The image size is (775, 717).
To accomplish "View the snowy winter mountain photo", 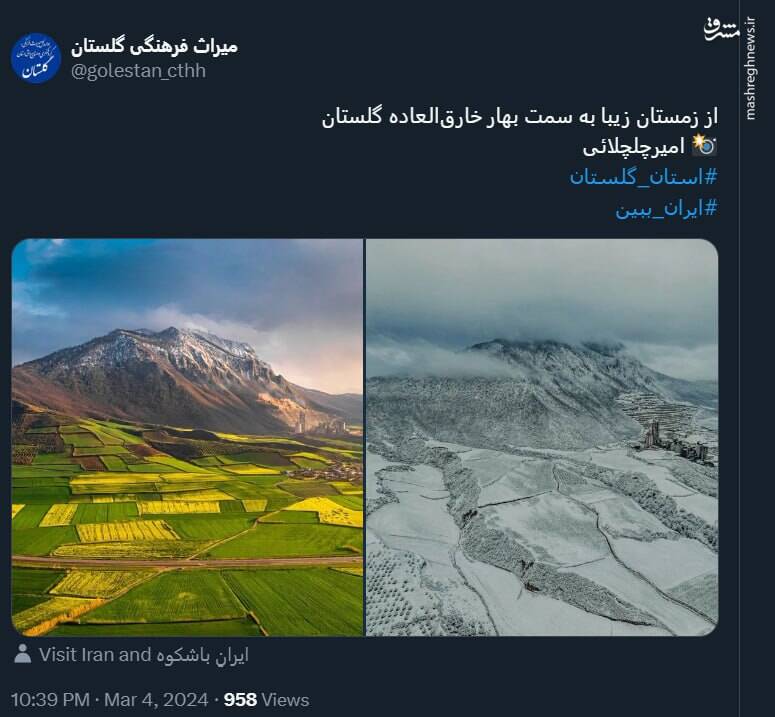I will click(542, 437).
